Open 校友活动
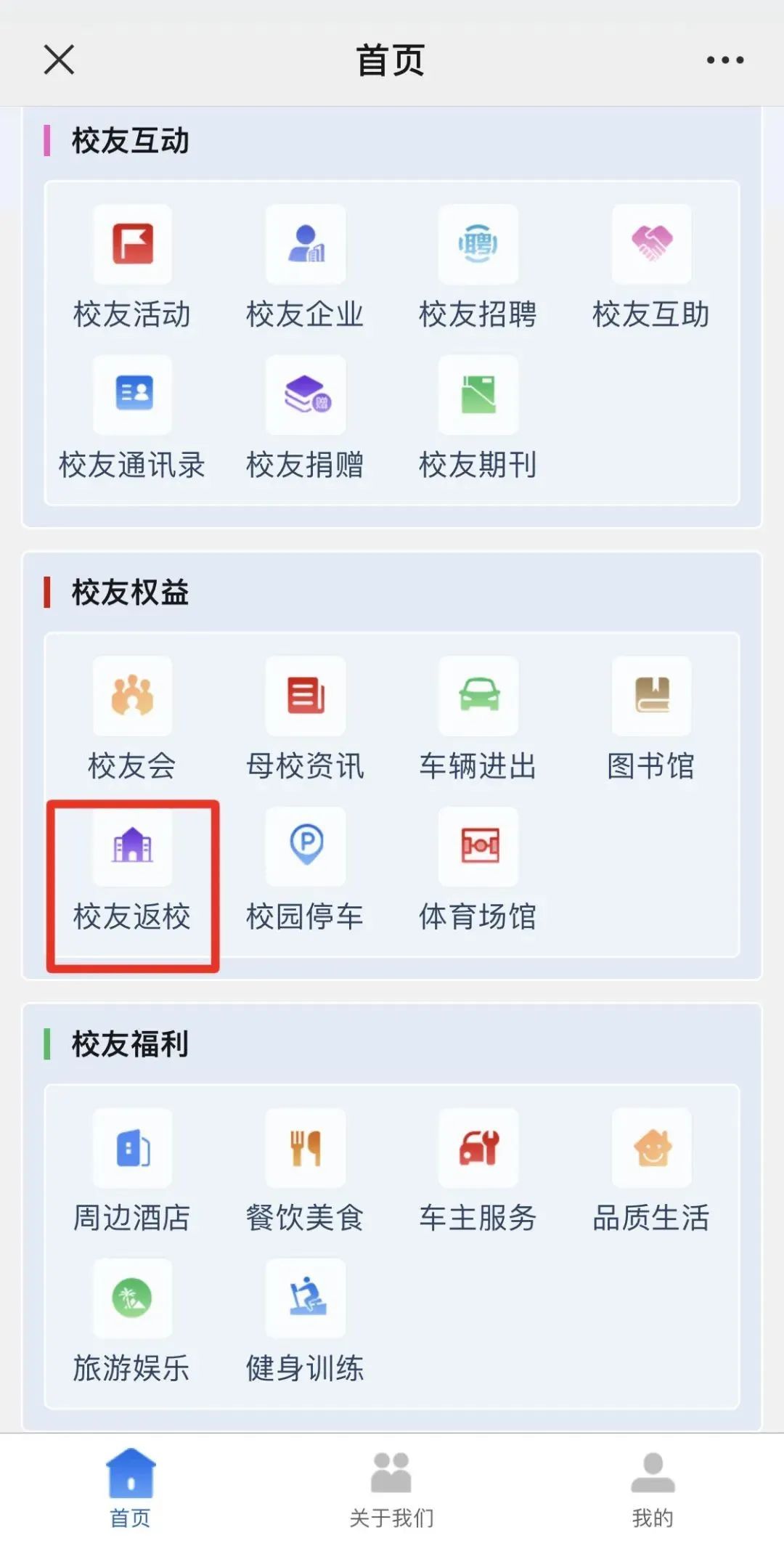 click(132, 269)
